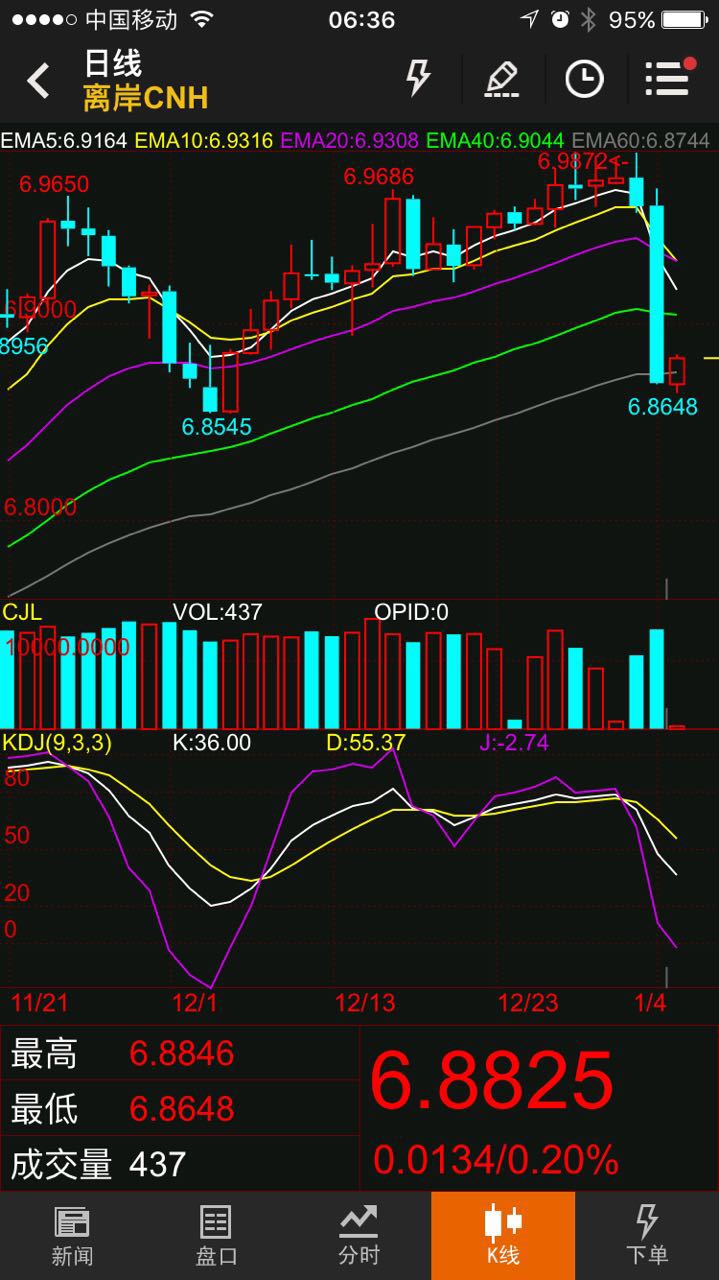Switch to the 新闻 news tab

coord(72,1235)
